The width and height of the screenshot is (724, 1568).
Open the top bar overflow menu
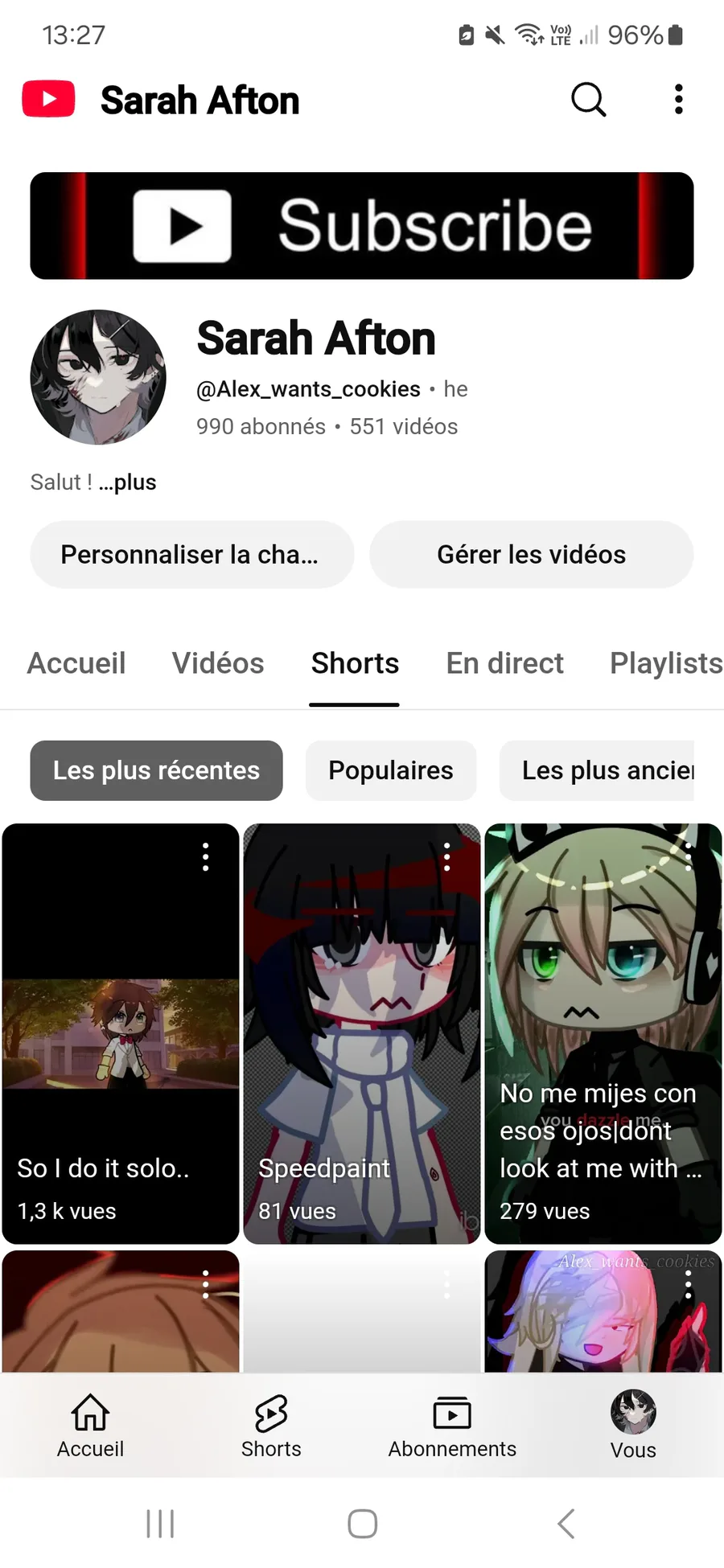pyautogui.click(x=678, y=100)
